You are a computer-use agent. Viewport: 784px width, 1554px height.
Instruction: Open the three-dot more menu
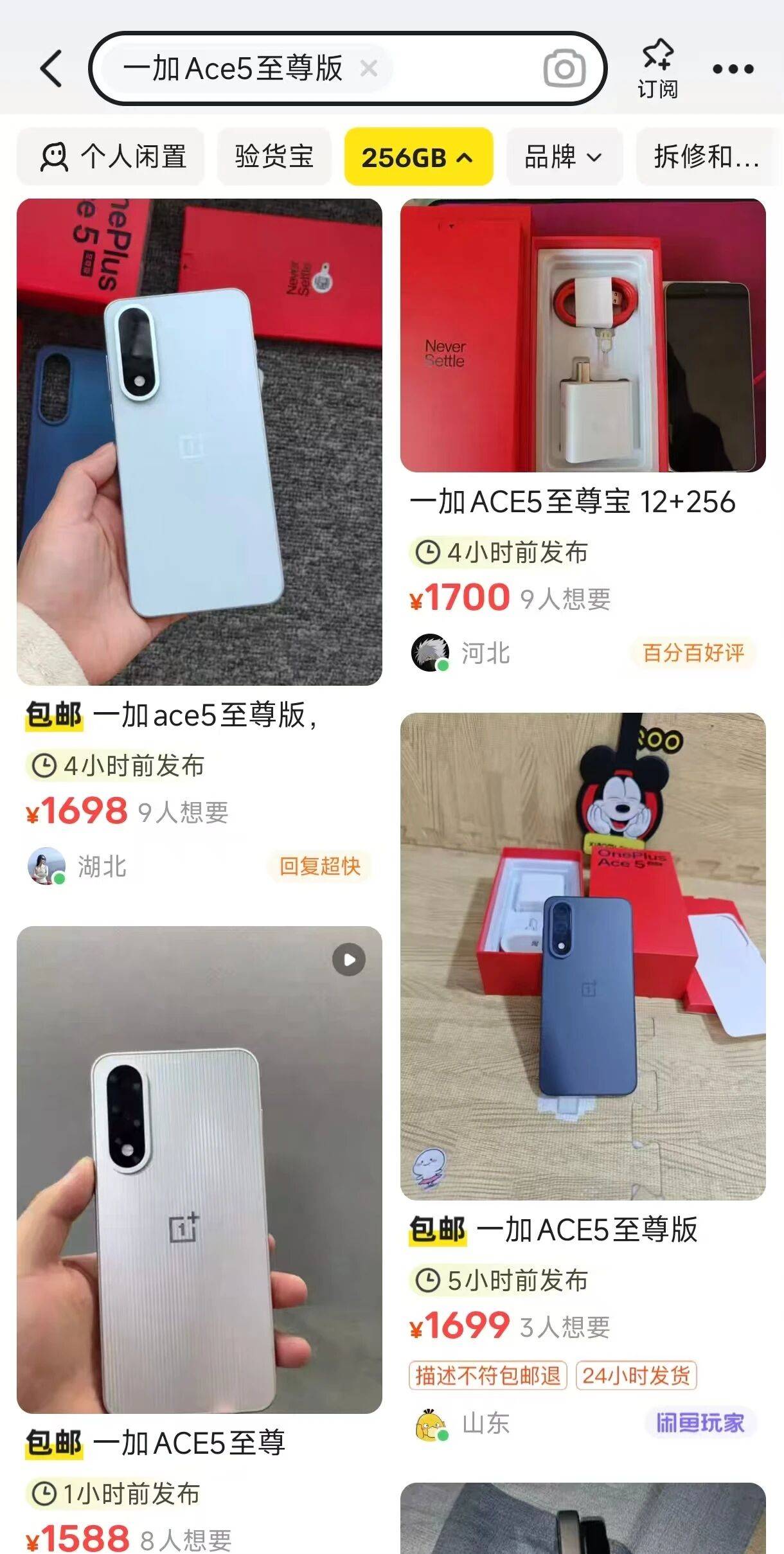[733, 69]
